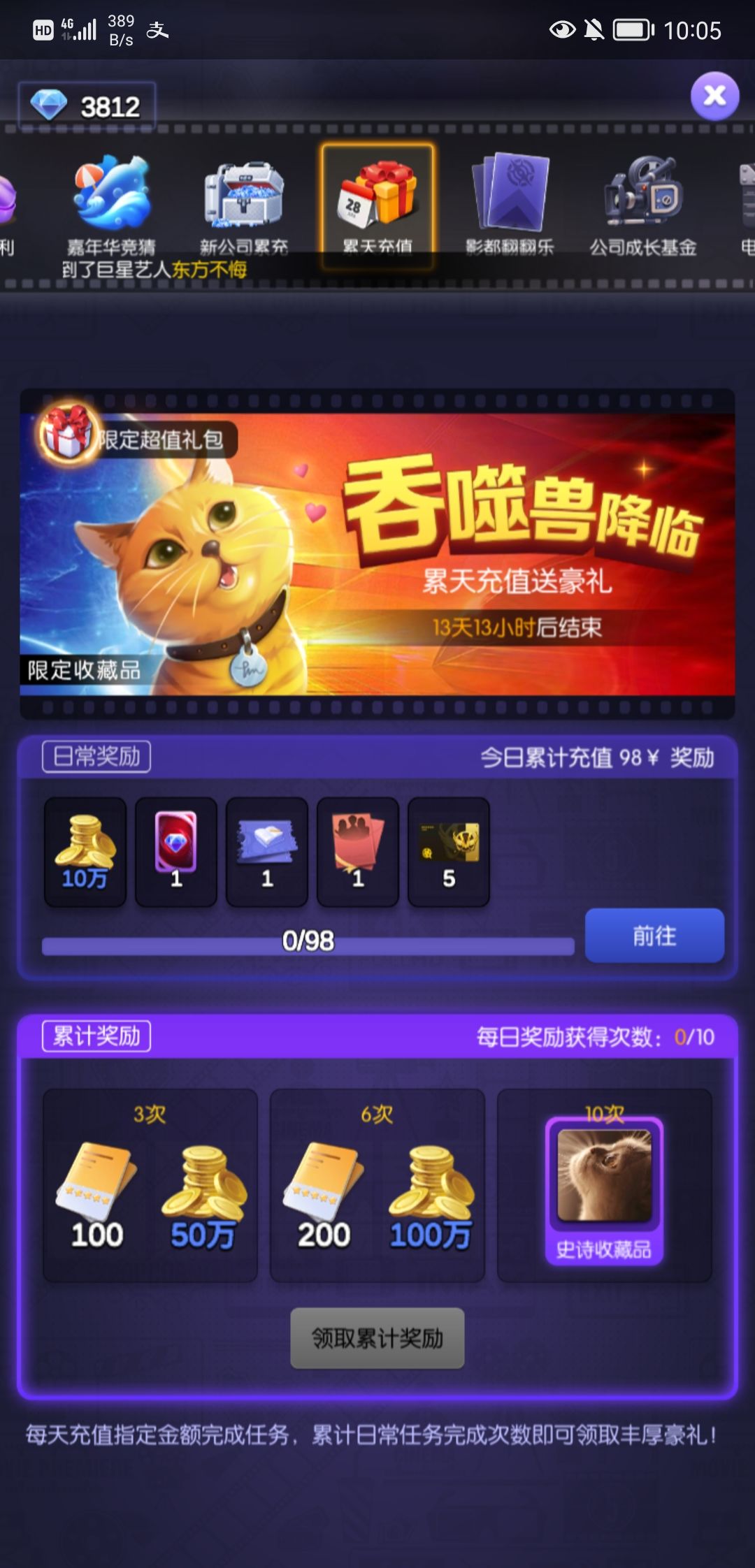Close the event panel with the X
The width and height of the screenshot is (755, 1568).
pos(714,96)
